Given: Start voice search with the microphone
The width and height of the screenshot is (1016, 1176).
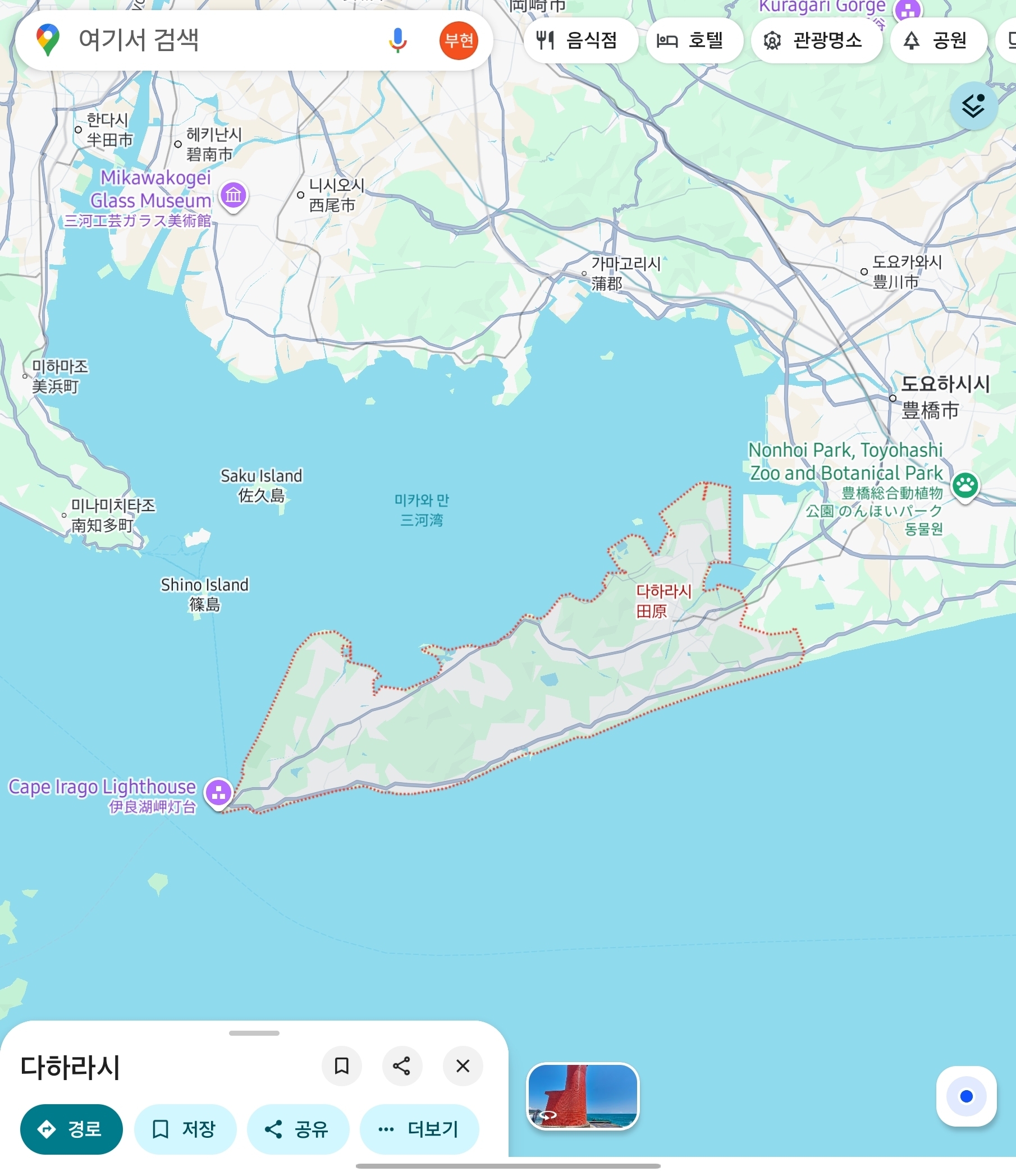Looking at the screenshot, I should 397,40.
